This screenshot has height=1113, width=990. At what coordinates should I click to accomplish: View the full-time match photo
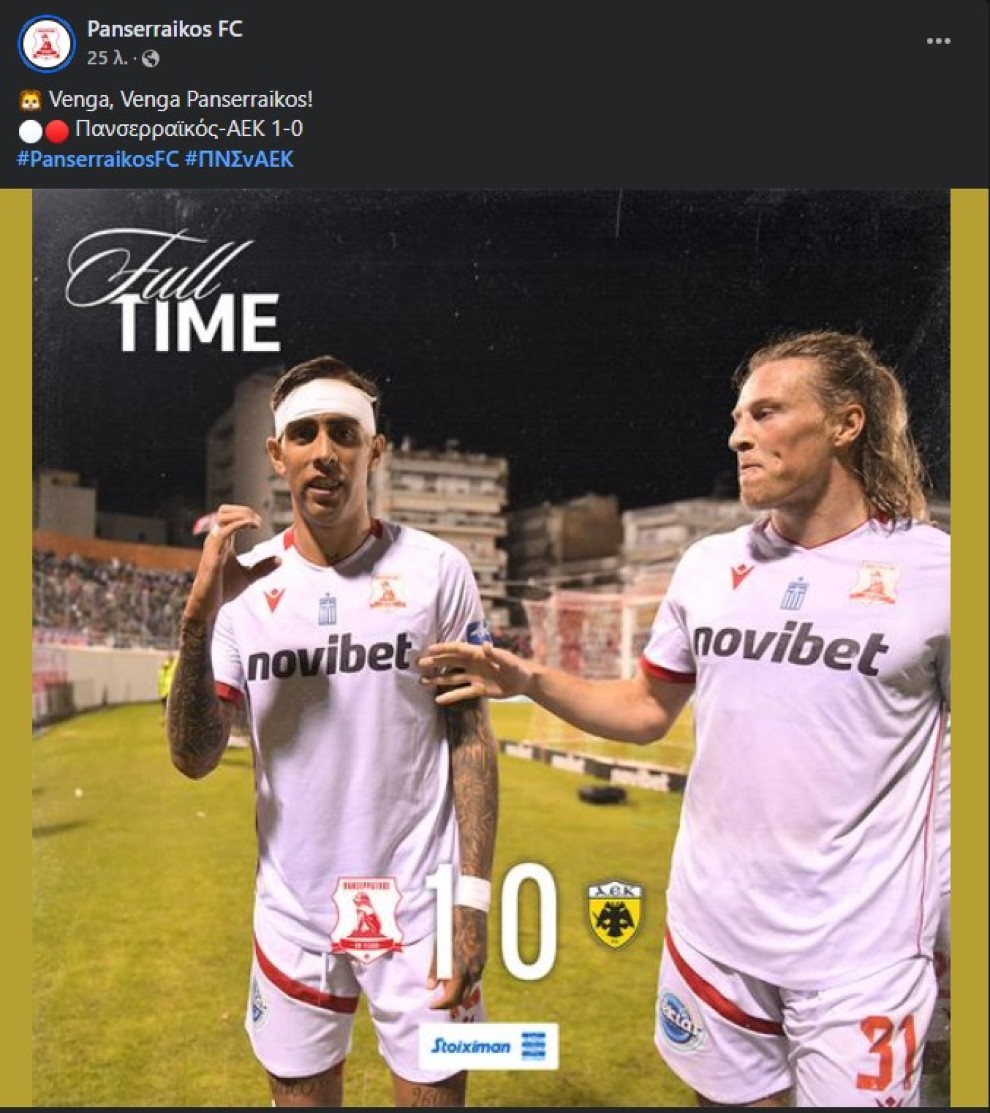(x=490, y=647)
